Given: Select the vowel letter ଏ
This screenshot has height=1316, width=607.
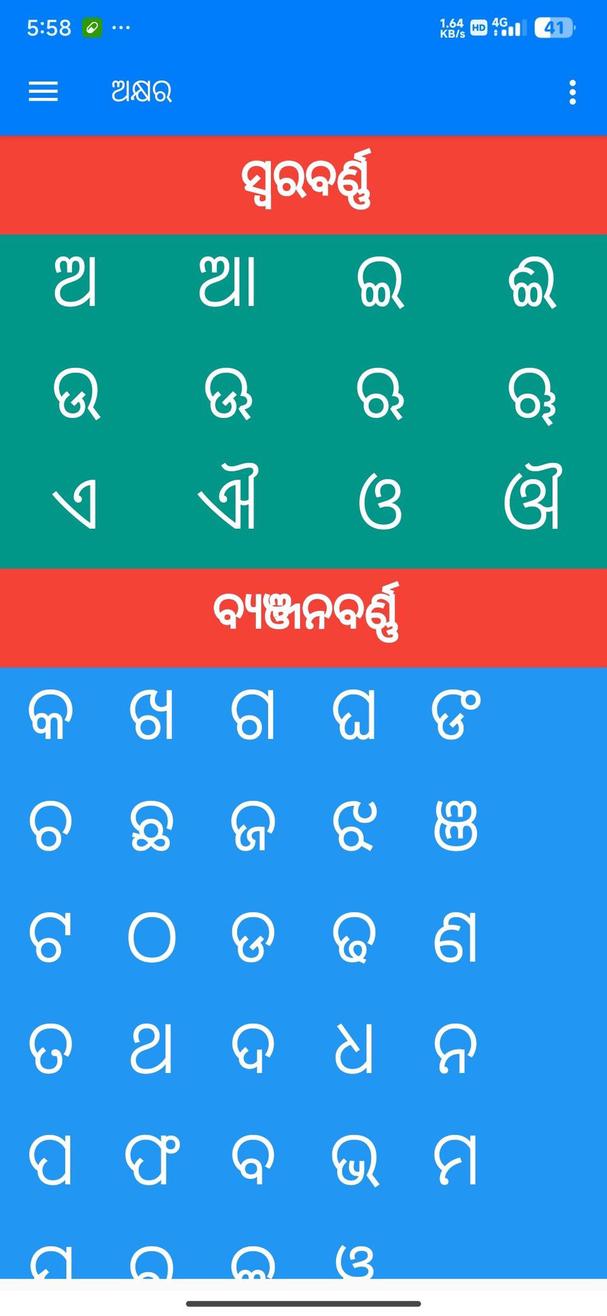Looking at the screenshot, I should (x=76, y=504).
